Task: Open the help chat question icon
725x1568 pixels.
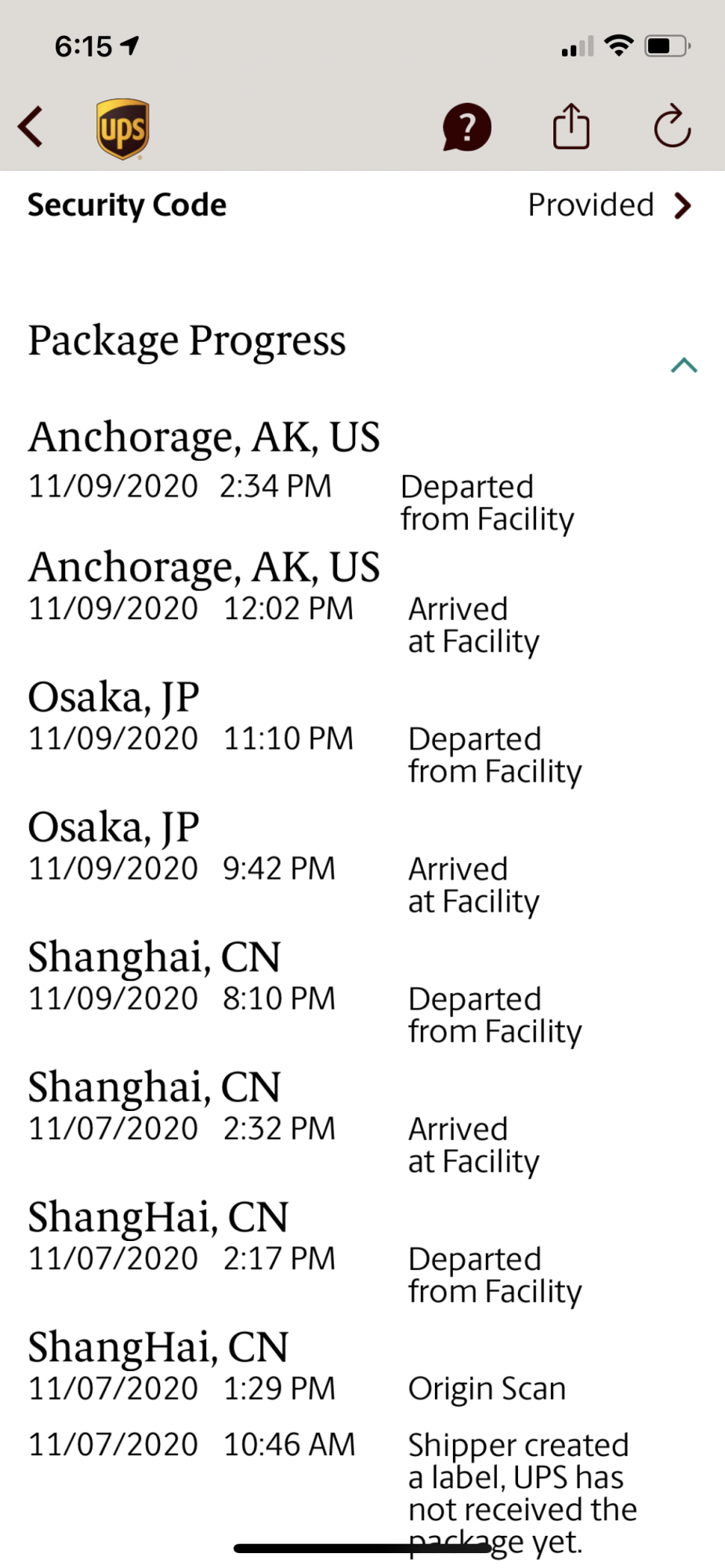Action: pos(466,127)
